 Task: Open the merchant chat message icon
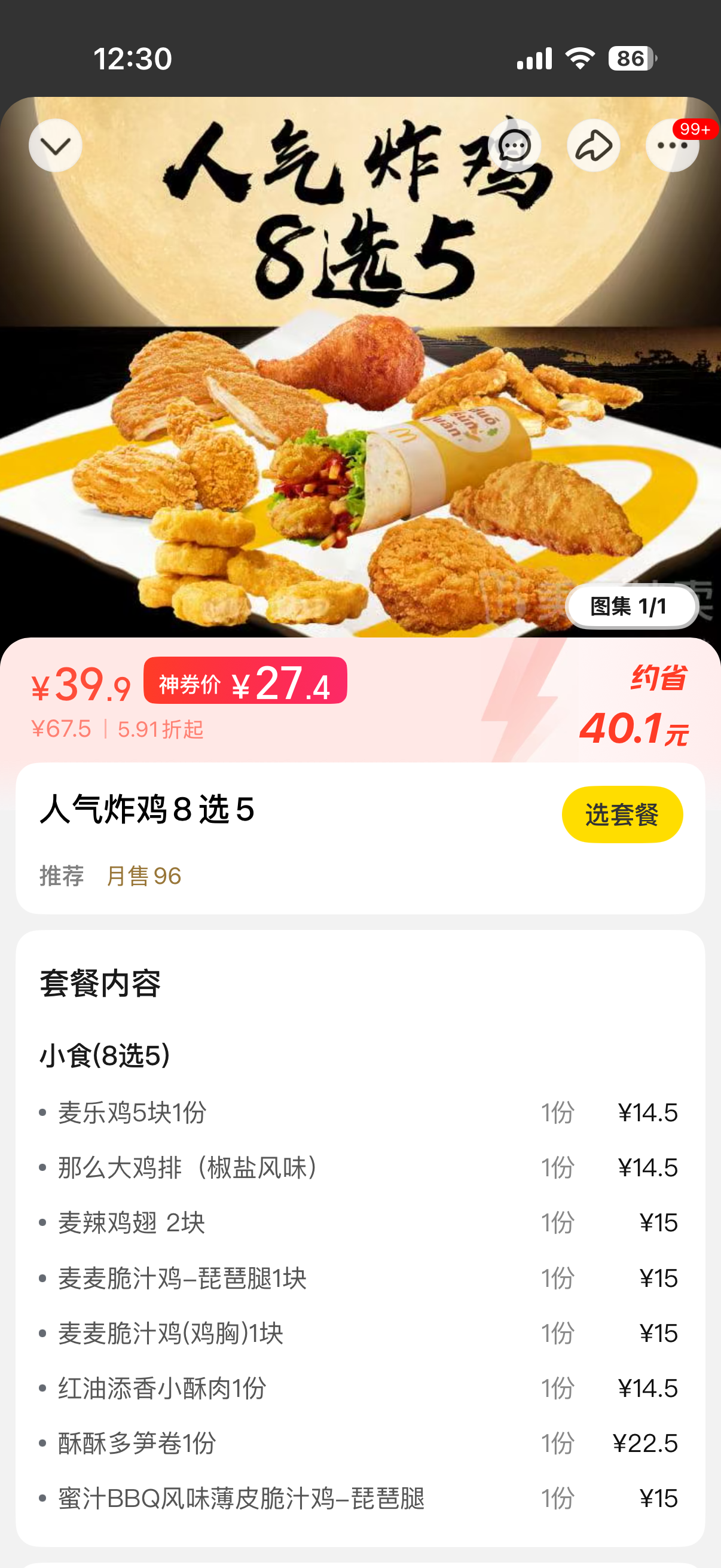click(514, 145)
